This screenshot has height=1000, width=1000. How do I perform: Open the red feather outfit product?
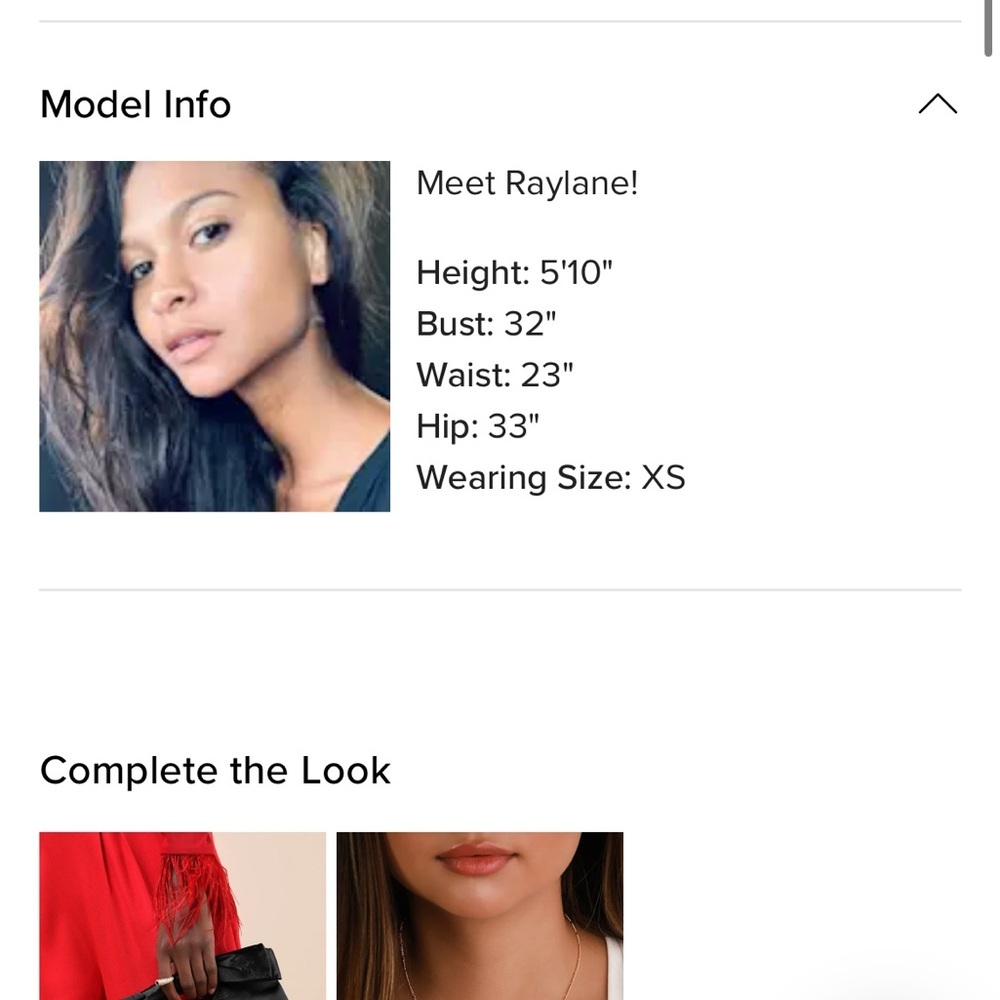coord(182,915)
